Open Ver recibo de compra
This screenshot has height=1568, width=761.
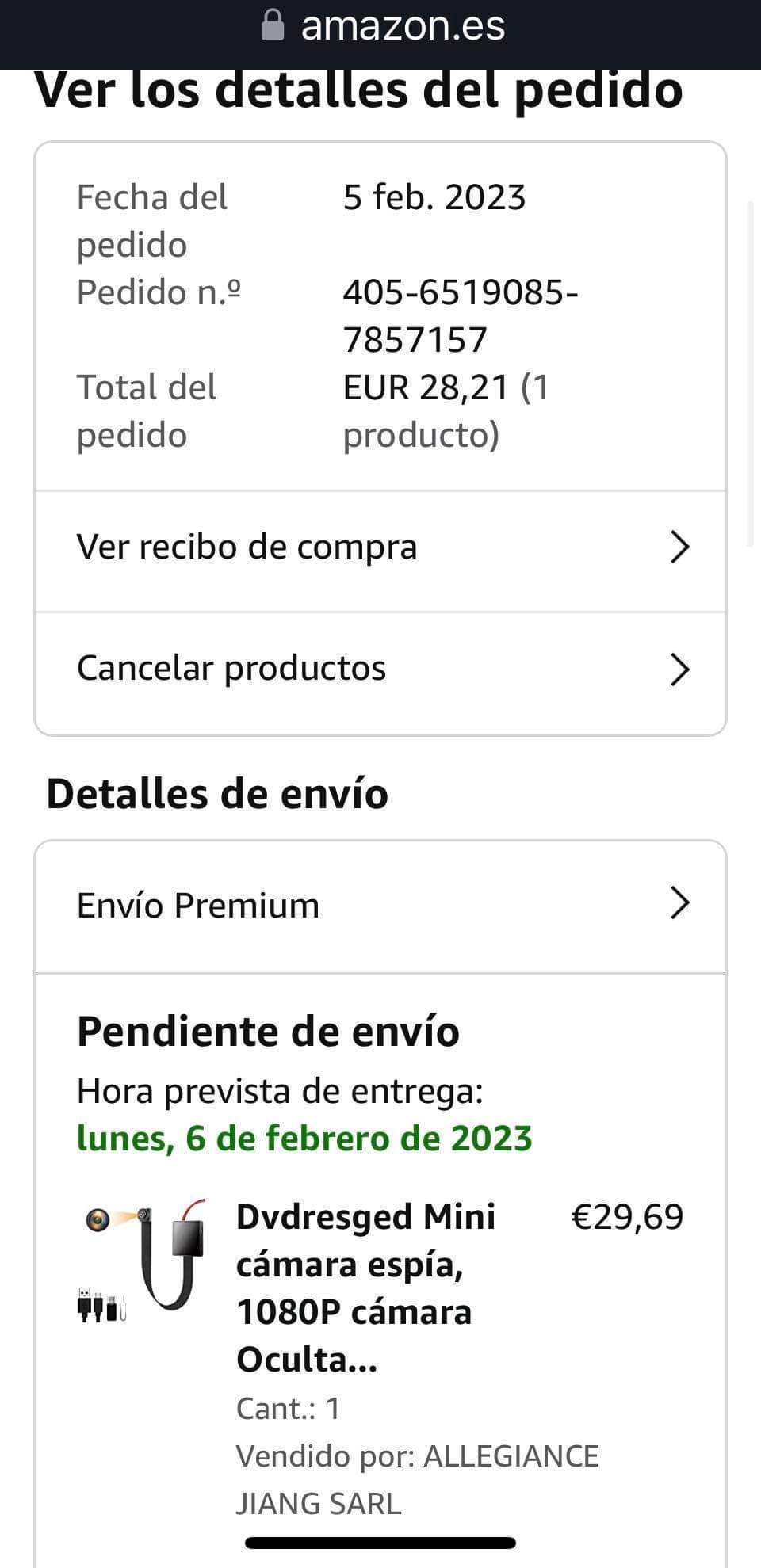(380, 548)
